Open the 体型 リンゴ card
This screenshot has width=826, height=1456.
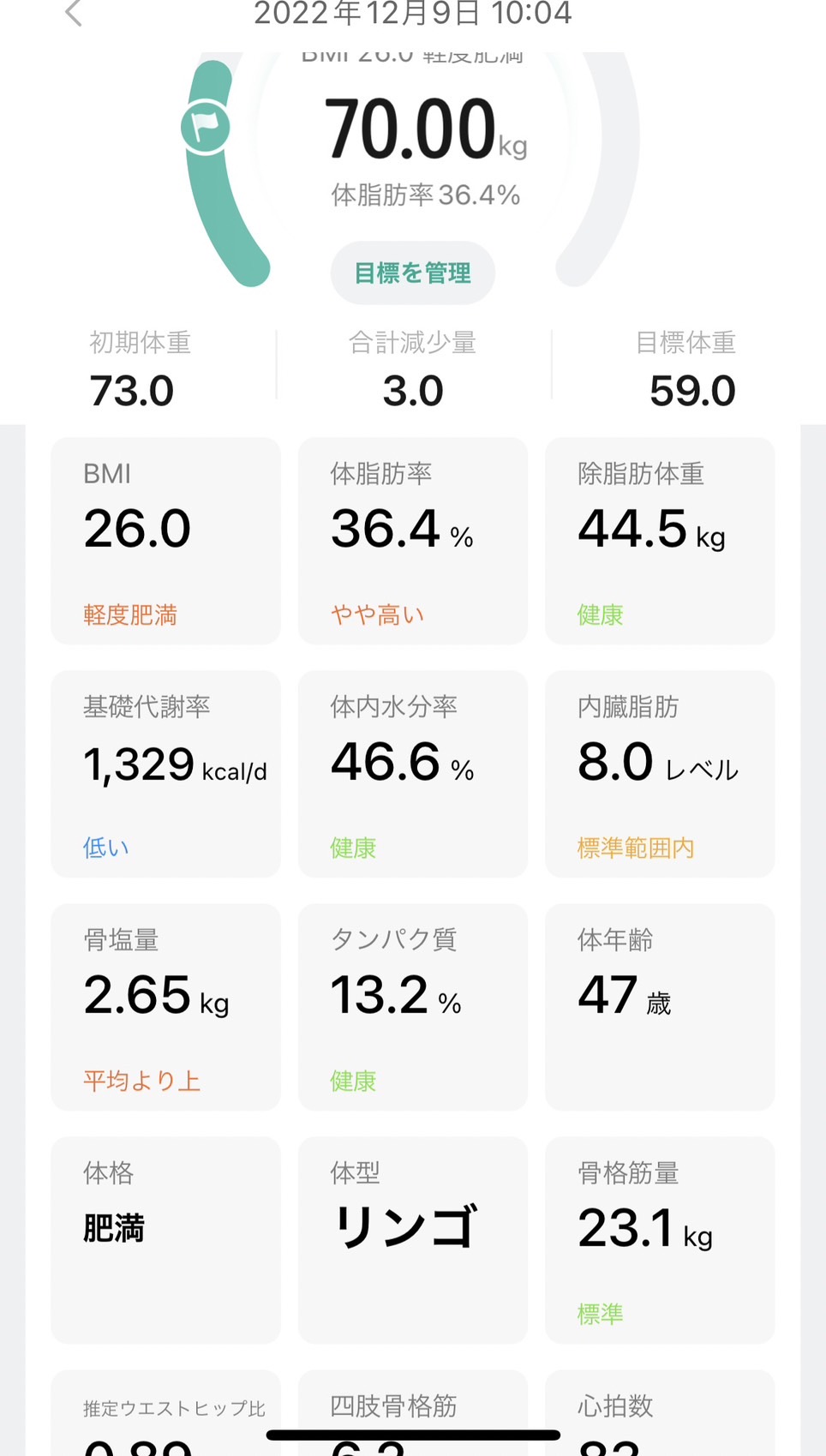tap(413, 1240)
